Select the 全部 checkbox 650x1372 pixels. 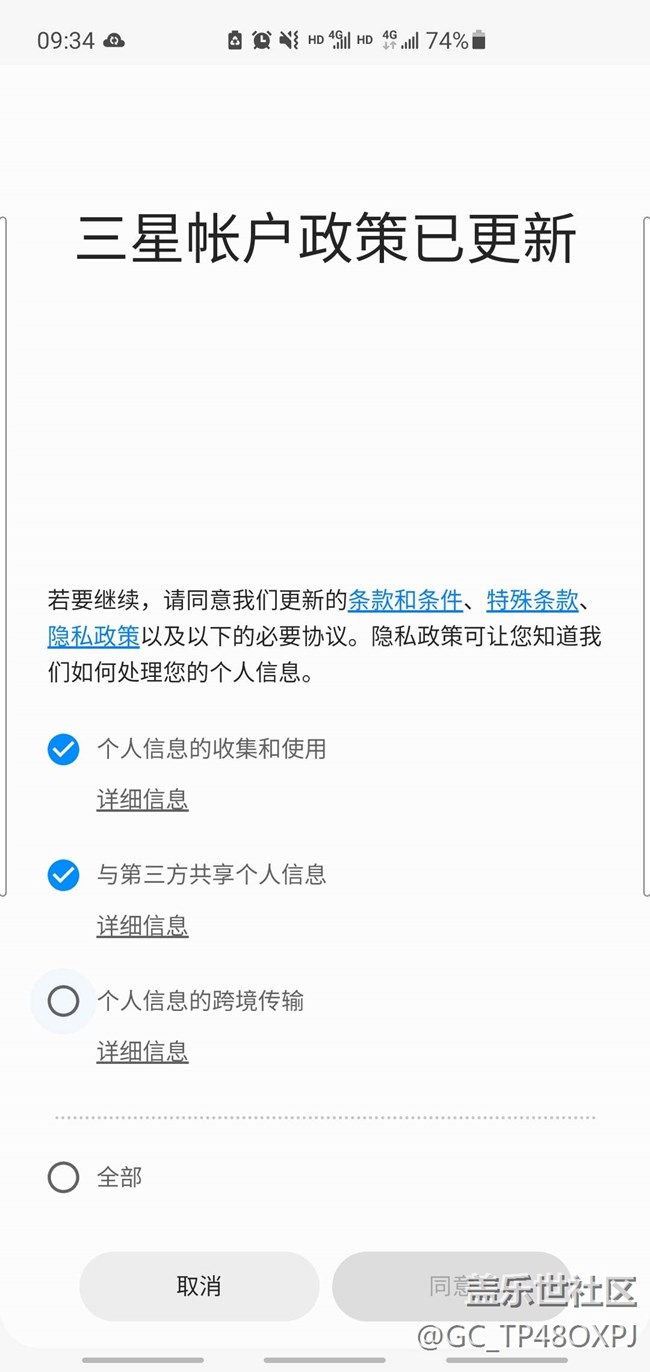point(63,1177)
